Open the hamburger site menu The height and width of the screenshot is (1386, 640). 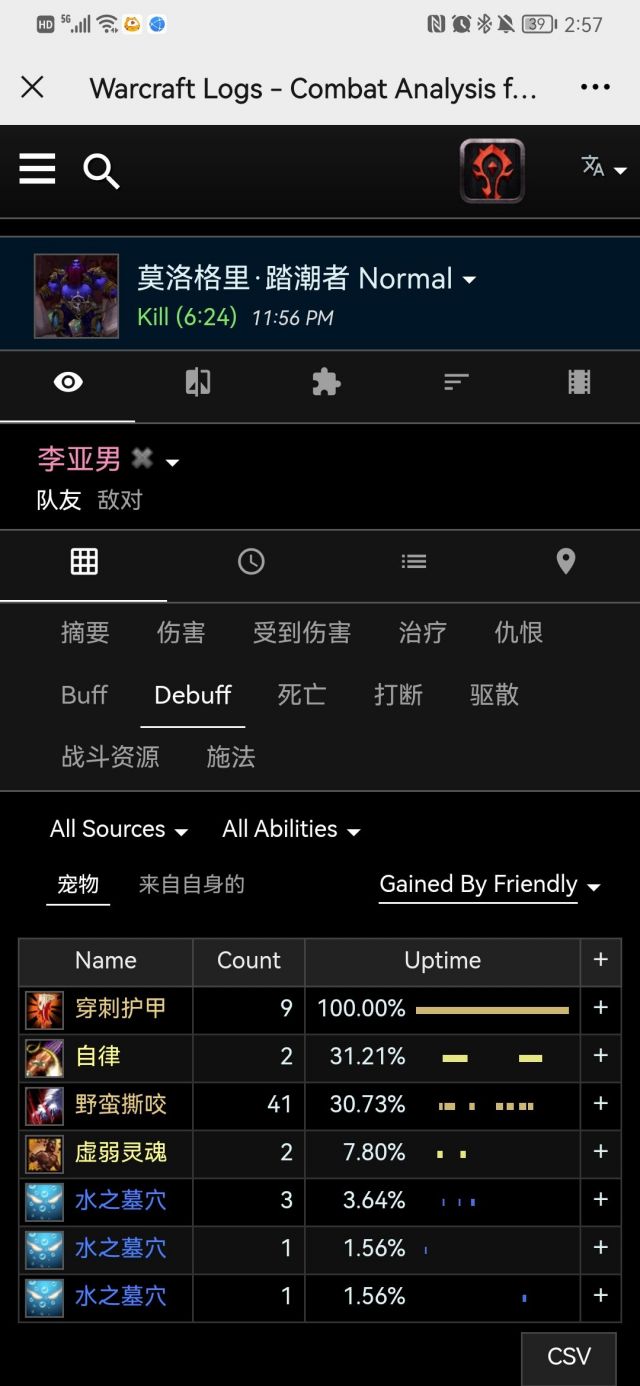(x=37, y=170)
